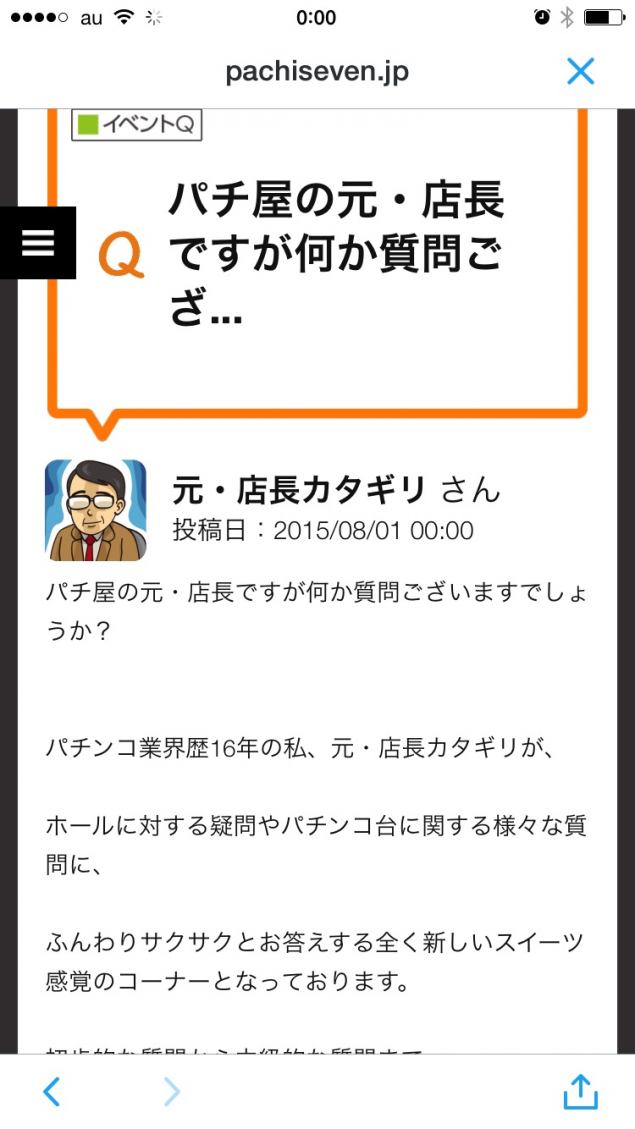Image resolution: width=635 pixels, height=1129 pixels.
Task: Open 元・店長カタギリ's profile avatar
Action: (x=96, y=510)
